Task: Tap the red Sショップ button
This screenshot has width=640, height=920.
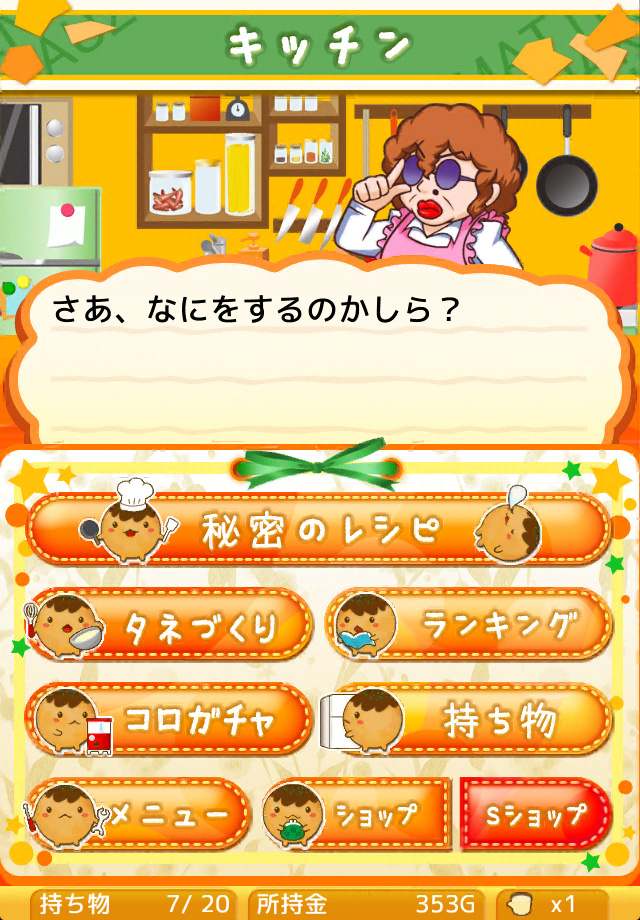Action: (x=536, y=815)
